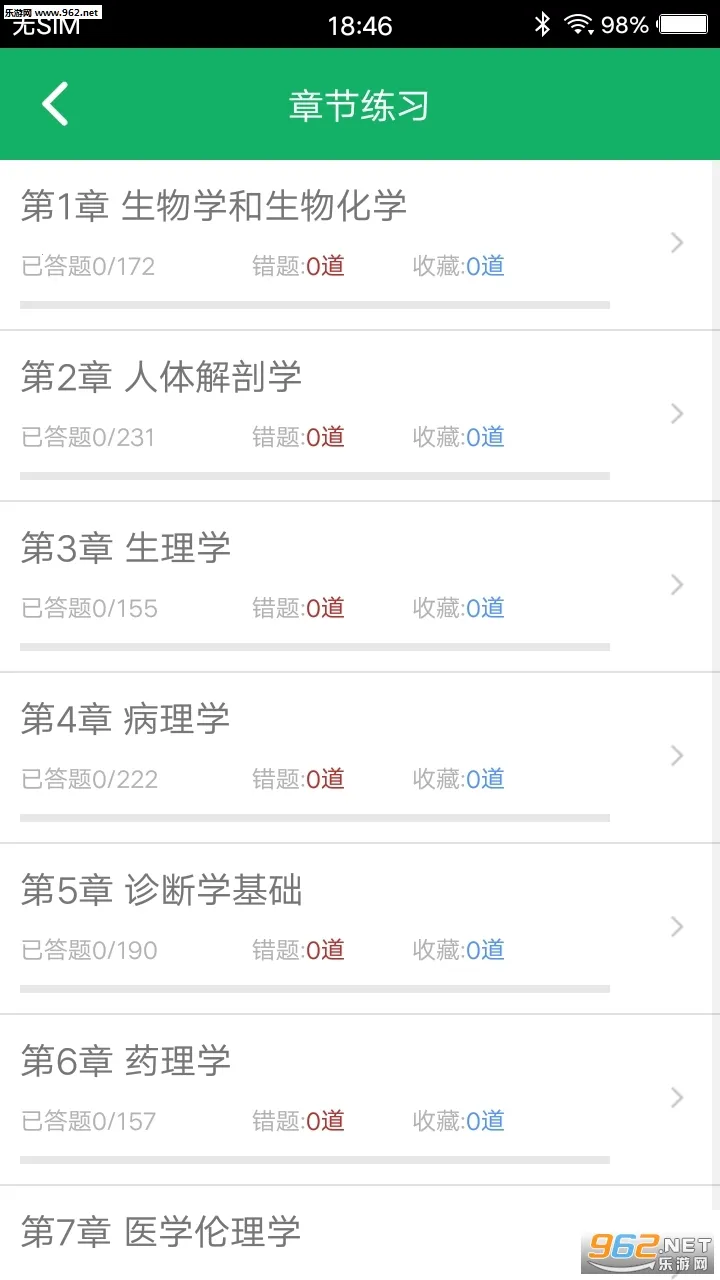Screen dimensions: 720x1280
Task: Tap the clock showing 18:46
Action: [360, 25]
